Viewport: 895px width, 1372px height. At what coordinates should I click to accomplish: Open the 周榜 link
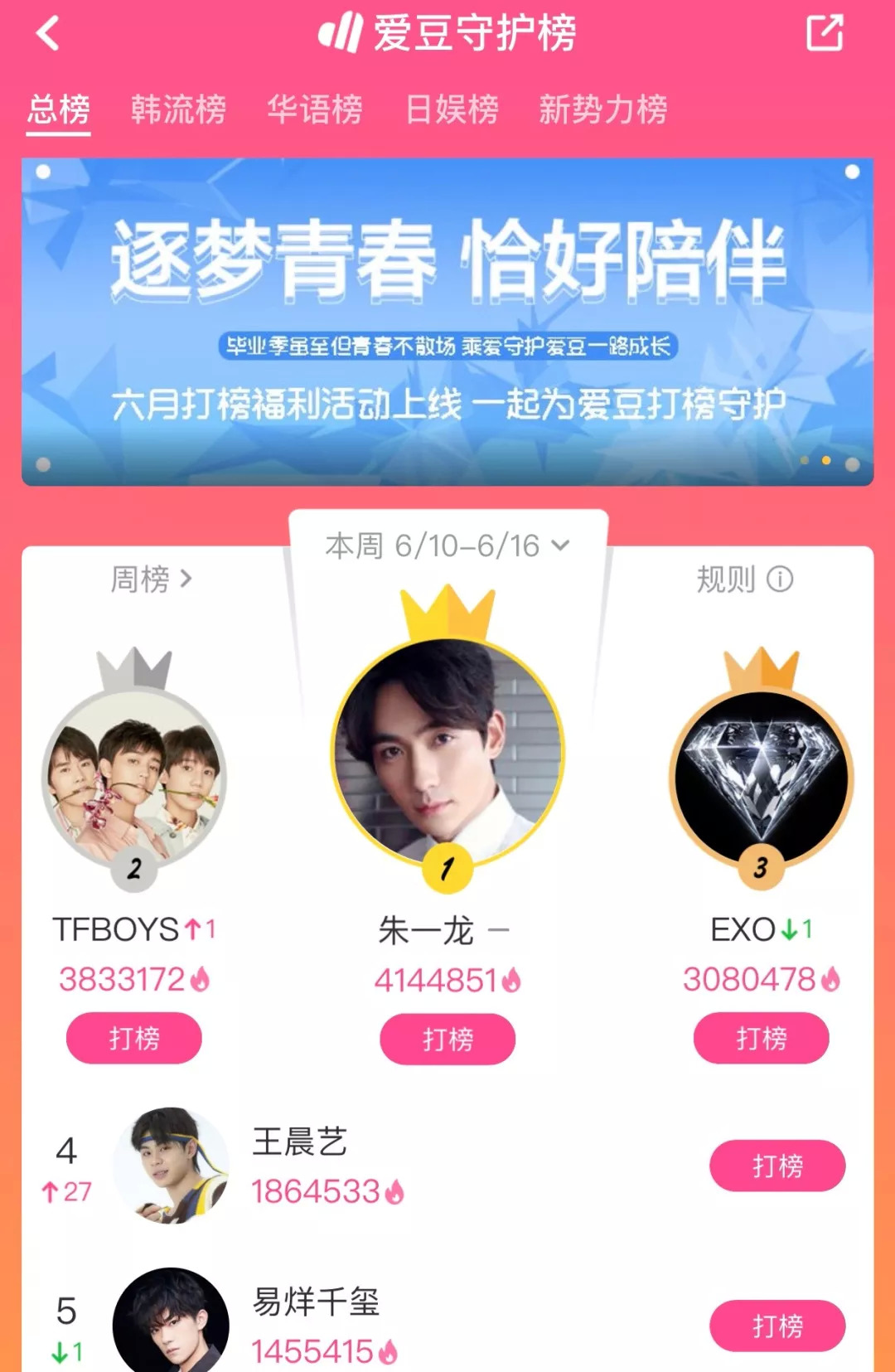coord(152,579)
